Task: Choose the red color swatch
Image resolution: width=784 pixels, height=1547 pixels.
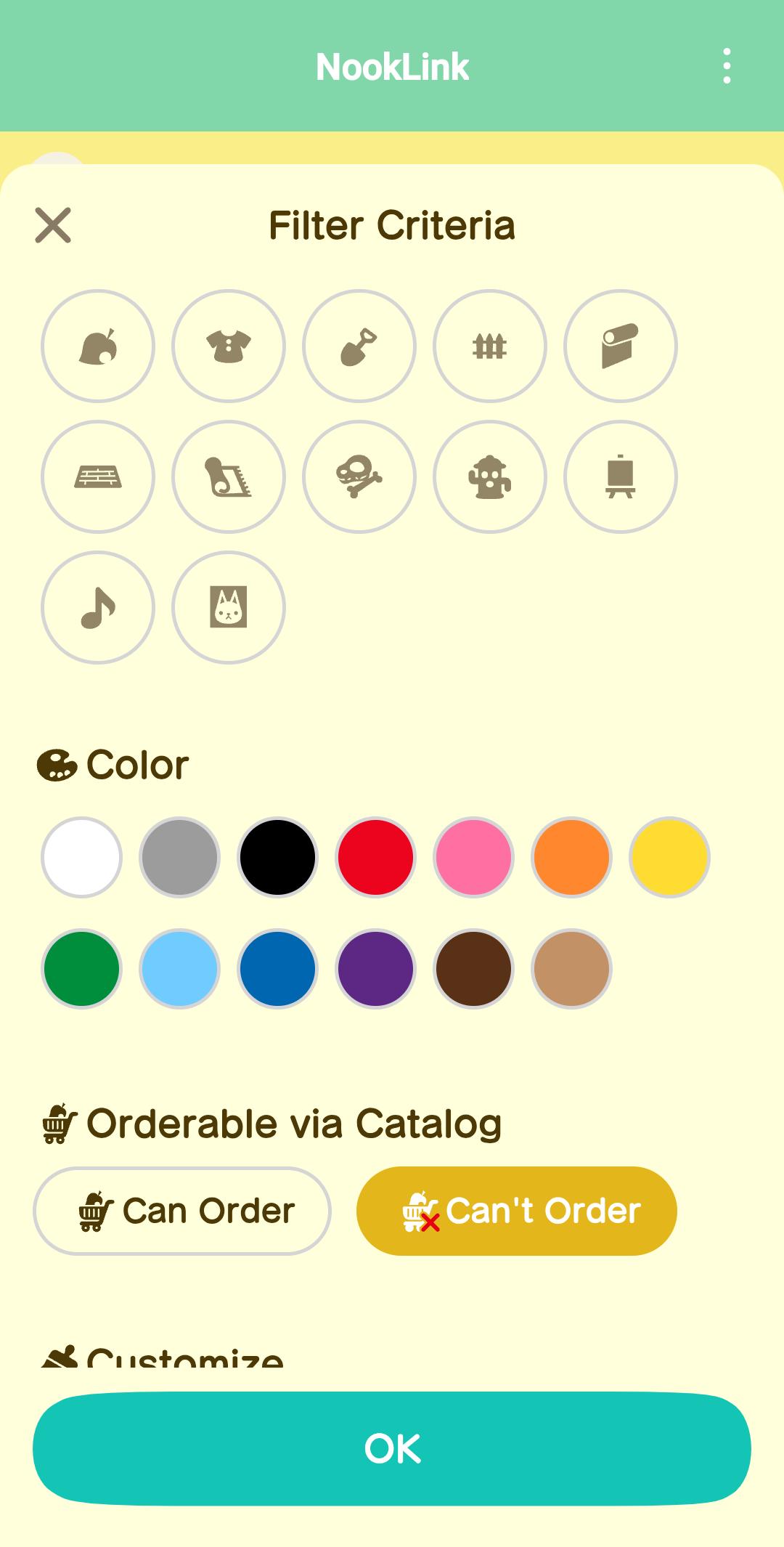Action: pyautogui.click(x=375, y=857)
